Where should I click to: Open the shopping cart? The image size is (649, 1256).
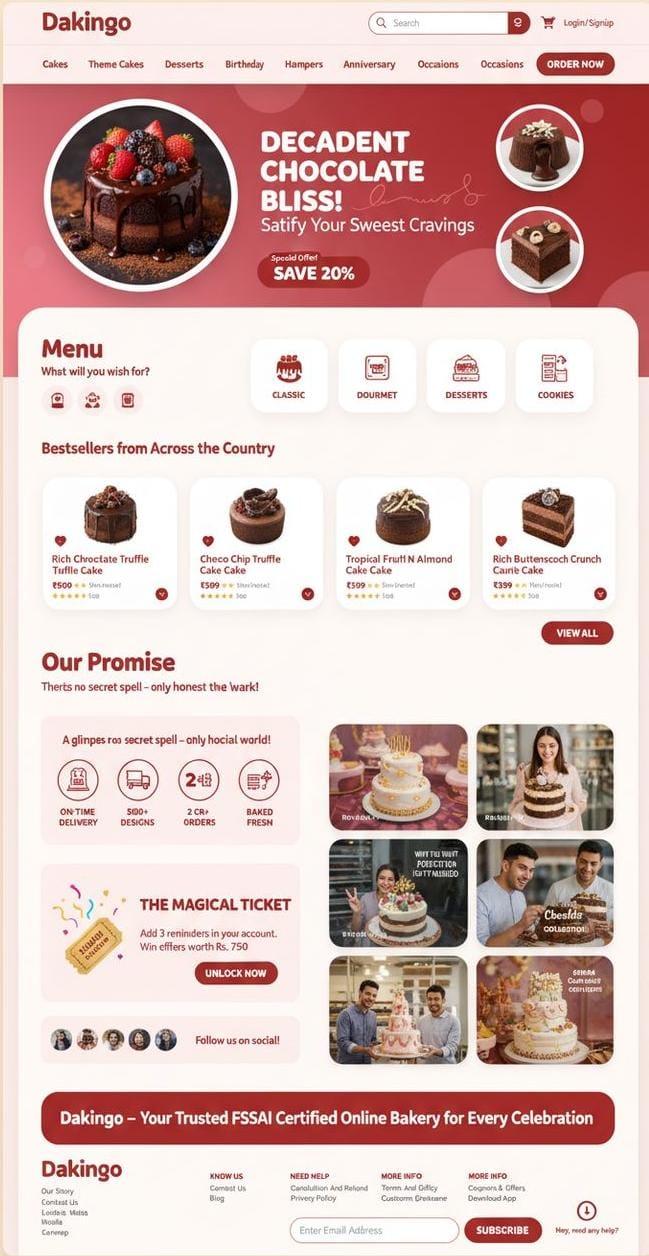coord(548,23)
